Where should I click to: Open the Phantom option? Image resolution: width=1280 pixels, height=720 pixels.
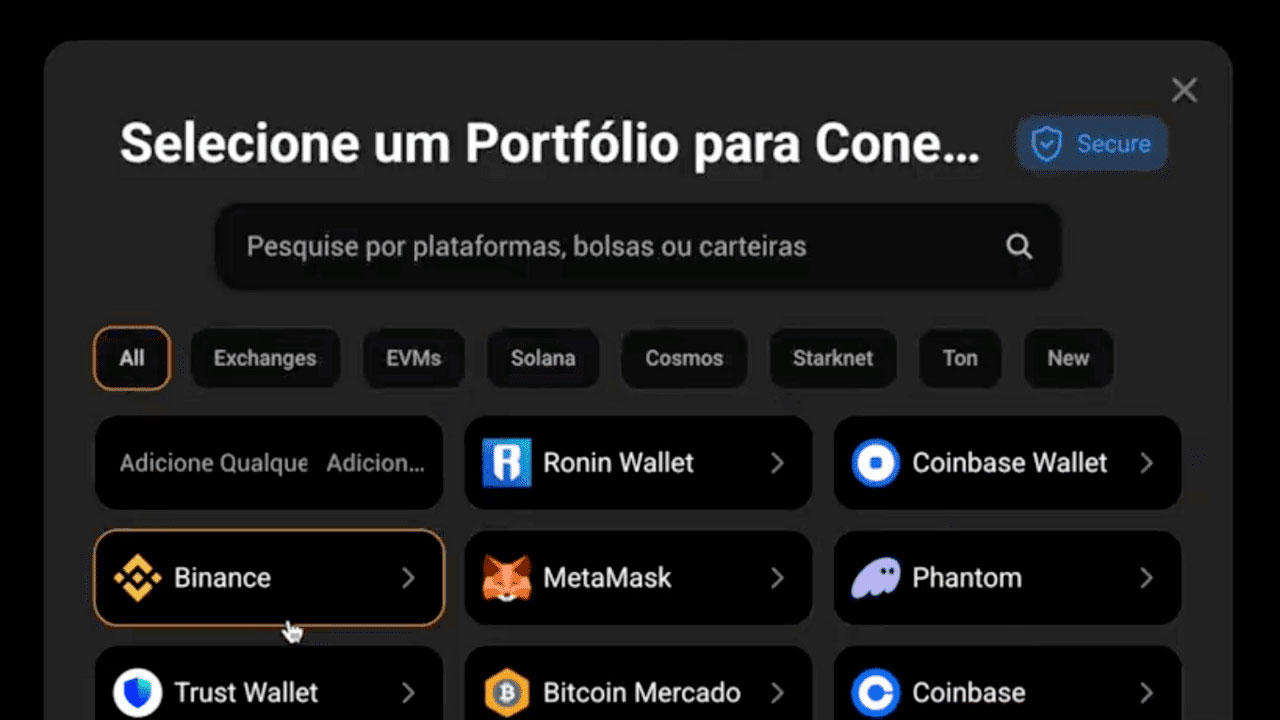click(1007, 578)
